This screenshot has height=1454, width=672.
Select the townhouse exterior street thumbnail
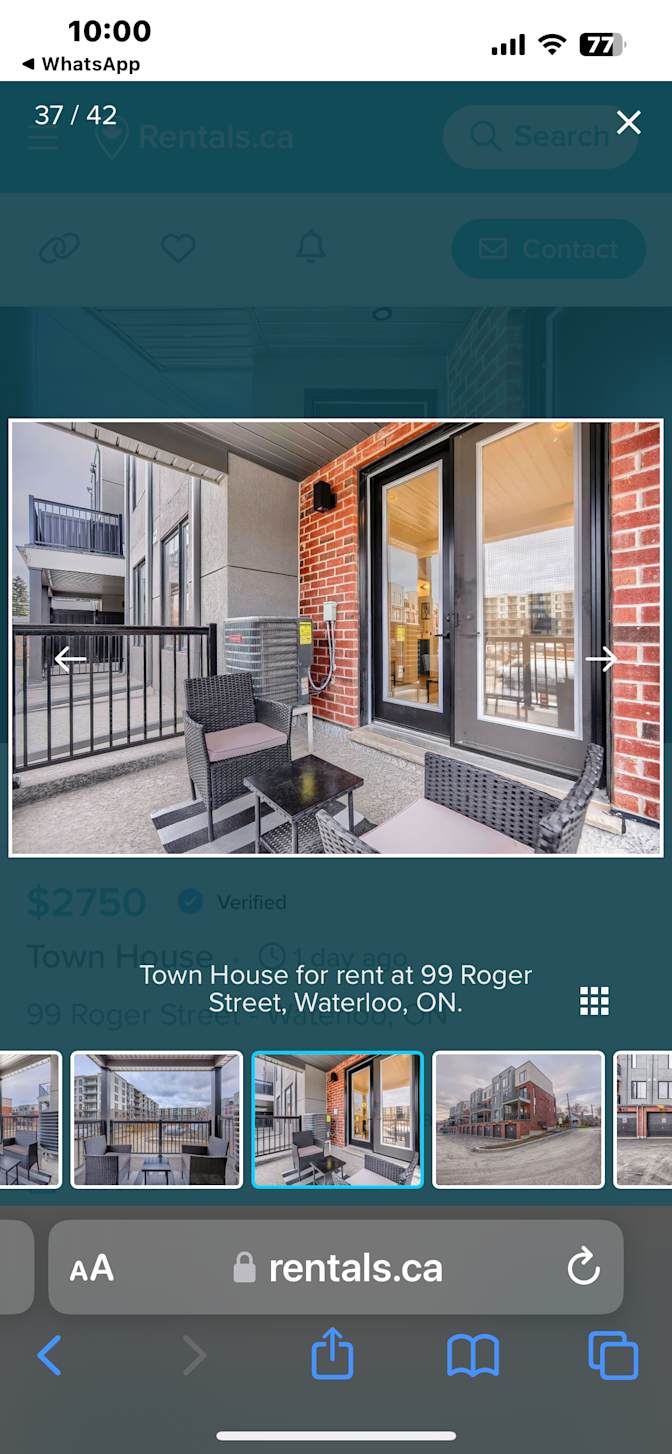[x=518, y=1119]
